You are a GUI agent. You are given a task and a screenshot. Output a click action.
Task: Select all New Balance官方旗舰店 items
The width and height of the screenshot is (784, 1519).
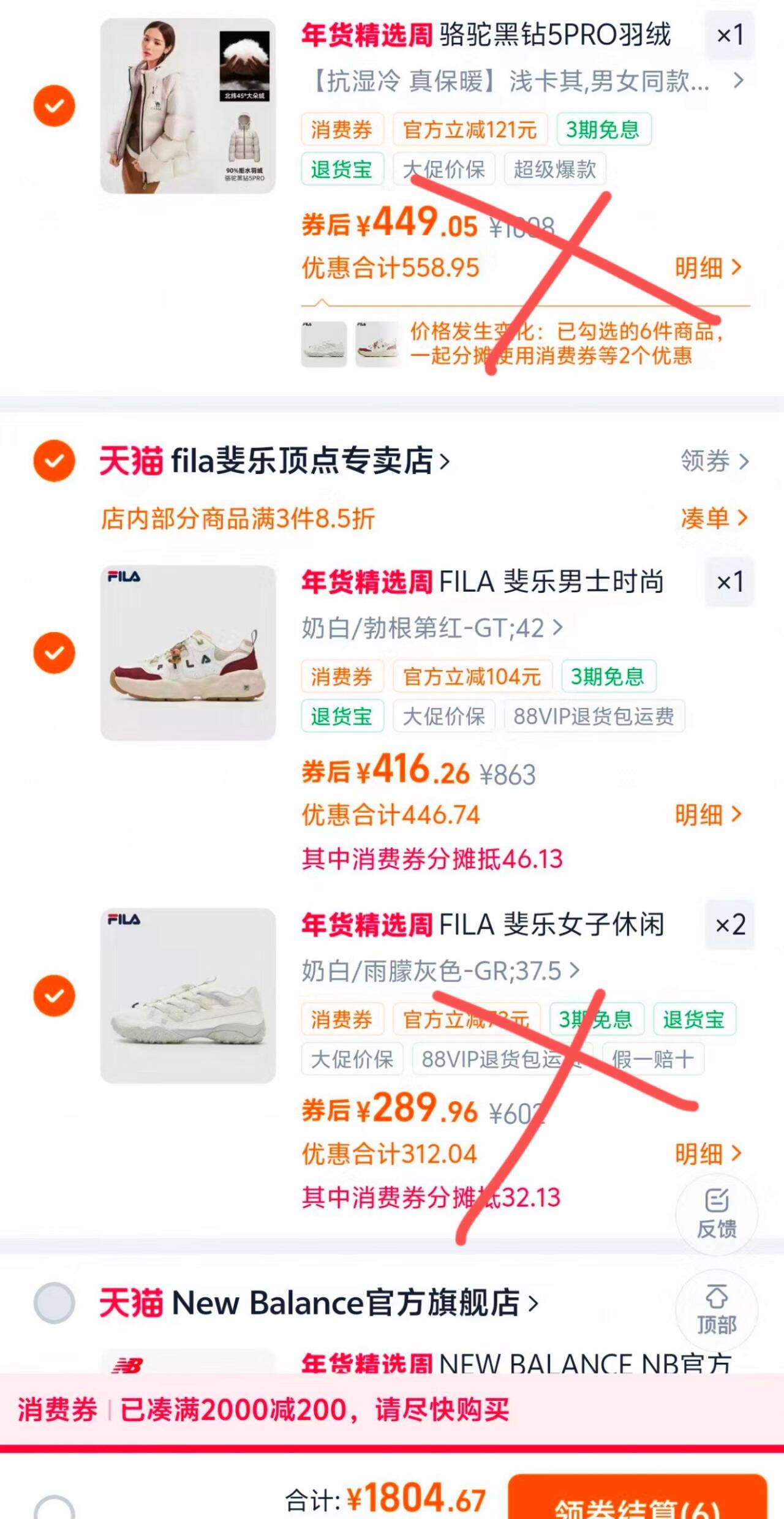point(54,1302)
